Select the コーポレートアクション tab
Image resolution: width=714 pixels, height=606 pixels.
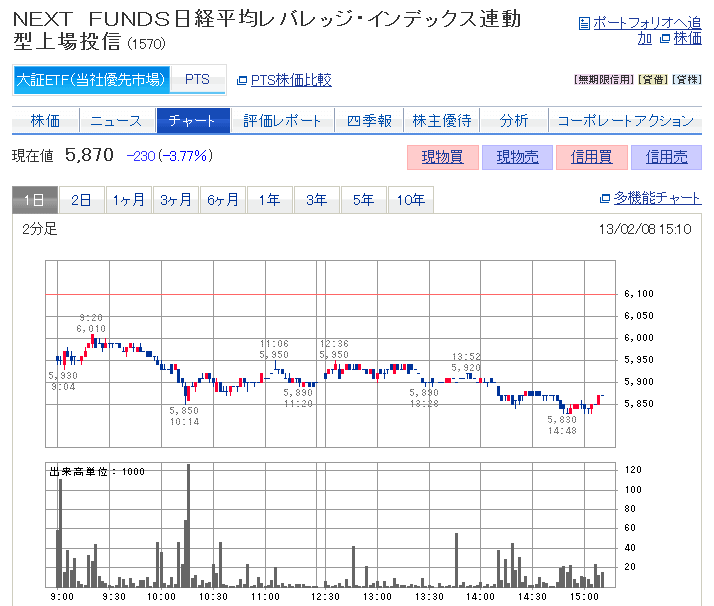625,121
